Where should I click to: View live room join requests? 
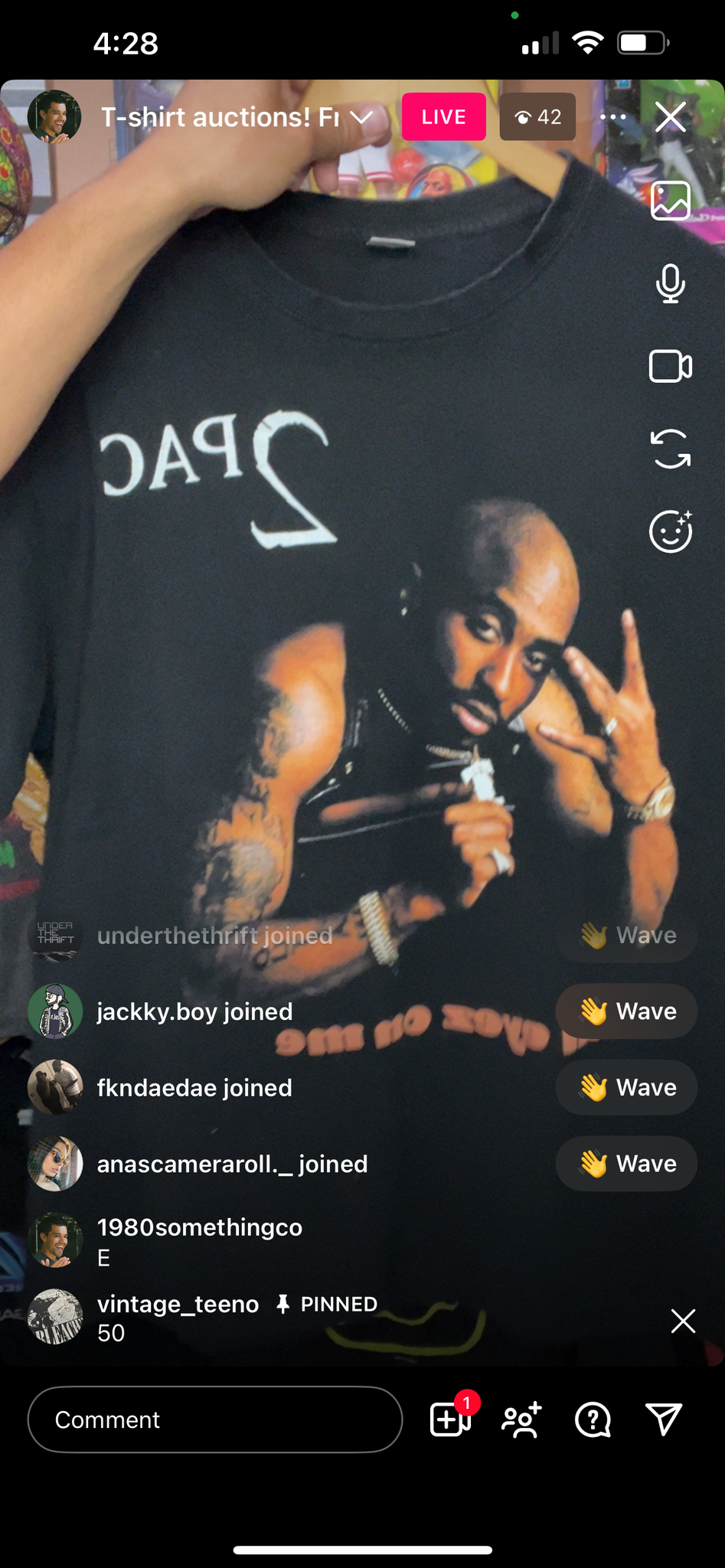pos(451,1419)
